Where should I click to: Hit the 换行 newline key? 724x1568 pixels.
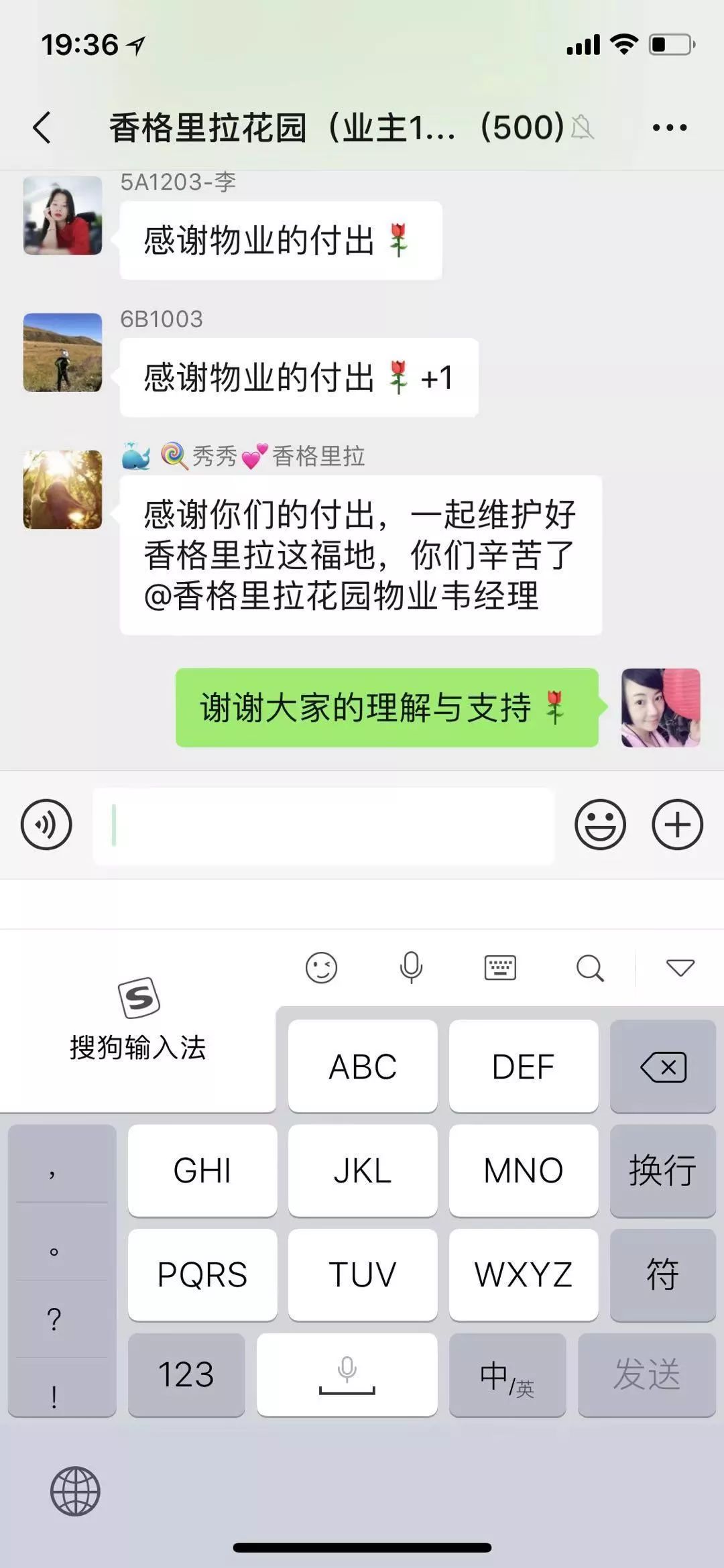[x=662, y=1170]
